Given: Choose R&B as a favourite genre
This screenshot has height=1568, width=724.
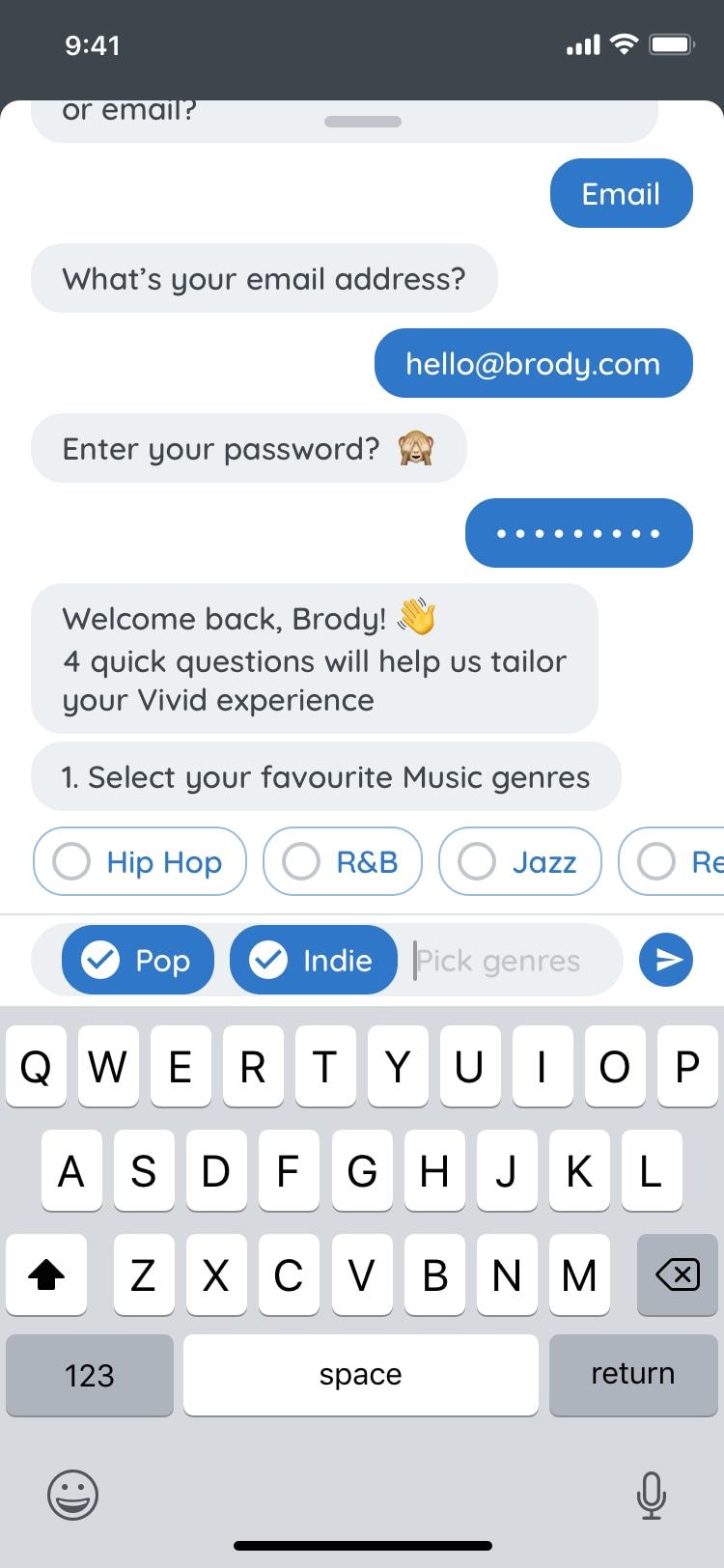Looking at the screenshot, I should [343, 861].
